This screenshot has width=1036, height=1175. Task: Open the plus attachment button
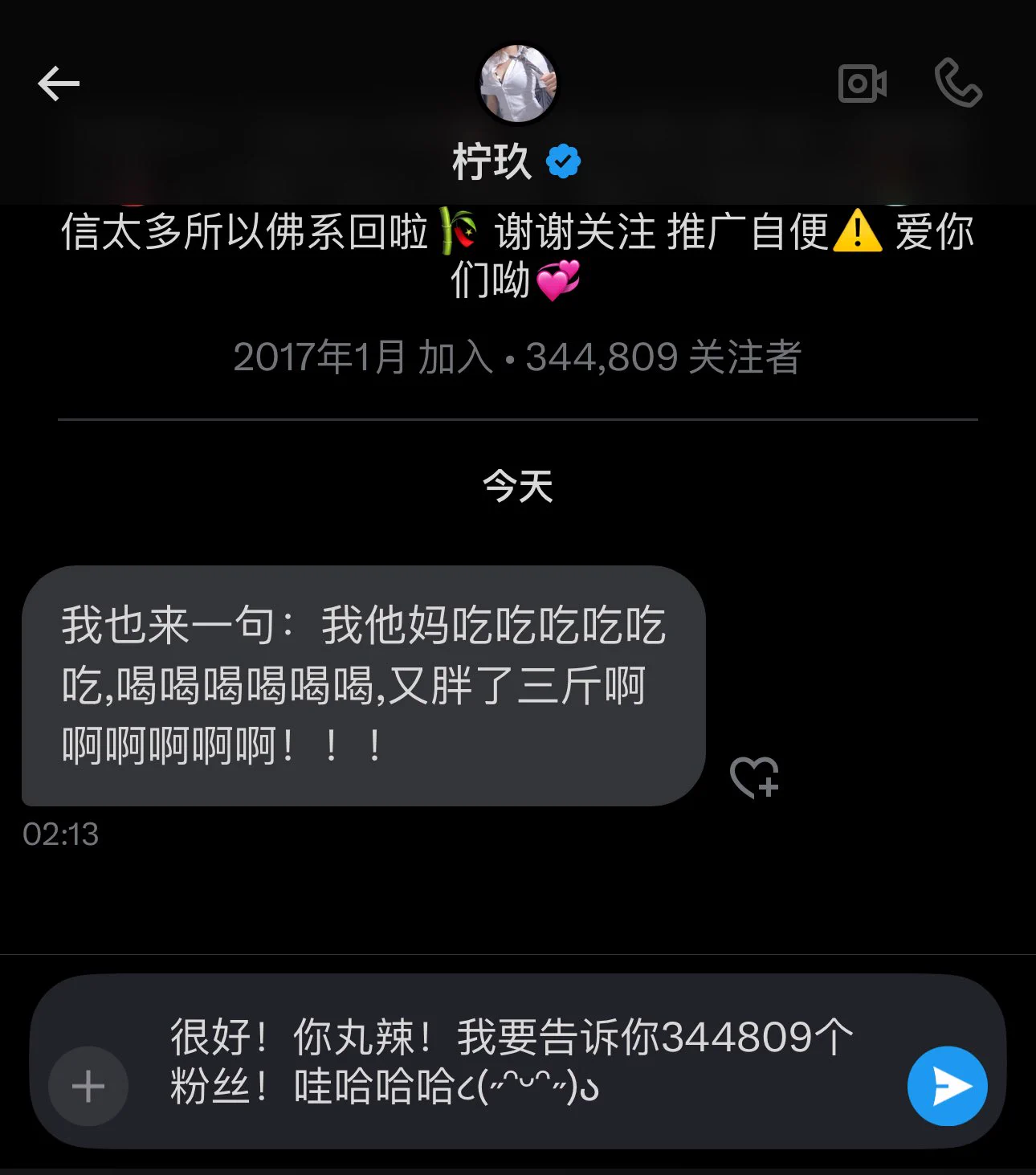click(88, 1086)
